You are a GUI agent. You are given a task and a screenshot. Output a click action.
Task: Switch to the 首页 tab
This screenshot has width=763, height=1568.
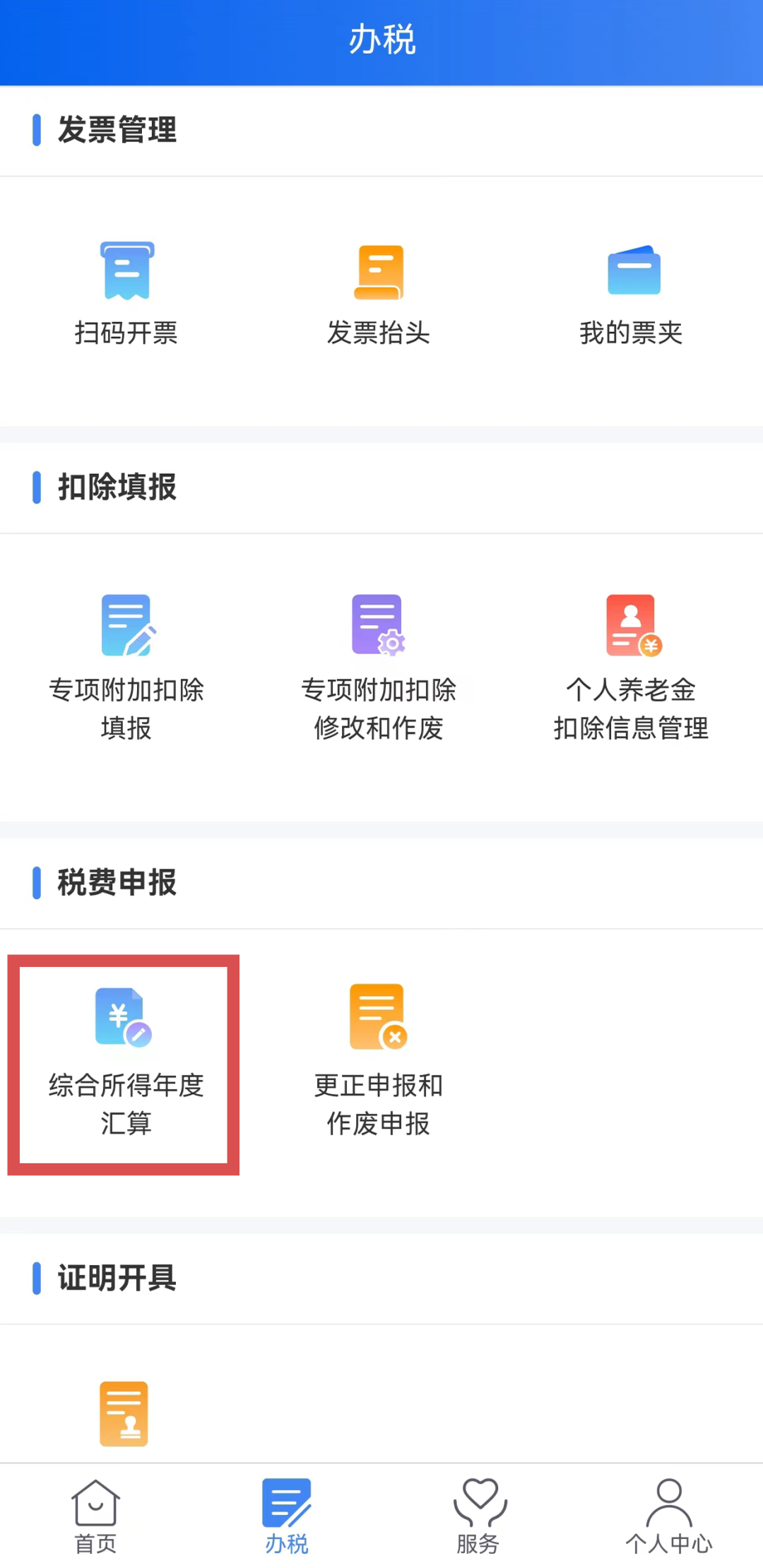coord(95,1516)
